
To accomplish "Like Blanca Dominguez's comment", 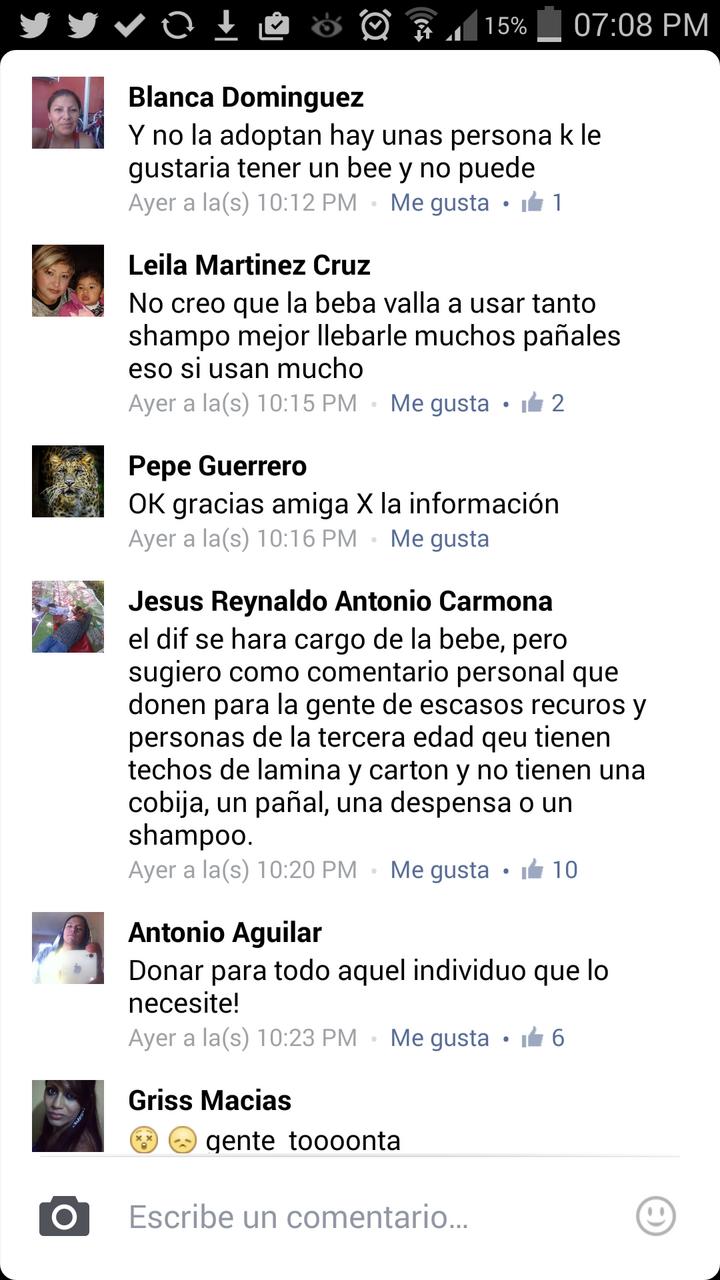I will click(x=439, y=203).
